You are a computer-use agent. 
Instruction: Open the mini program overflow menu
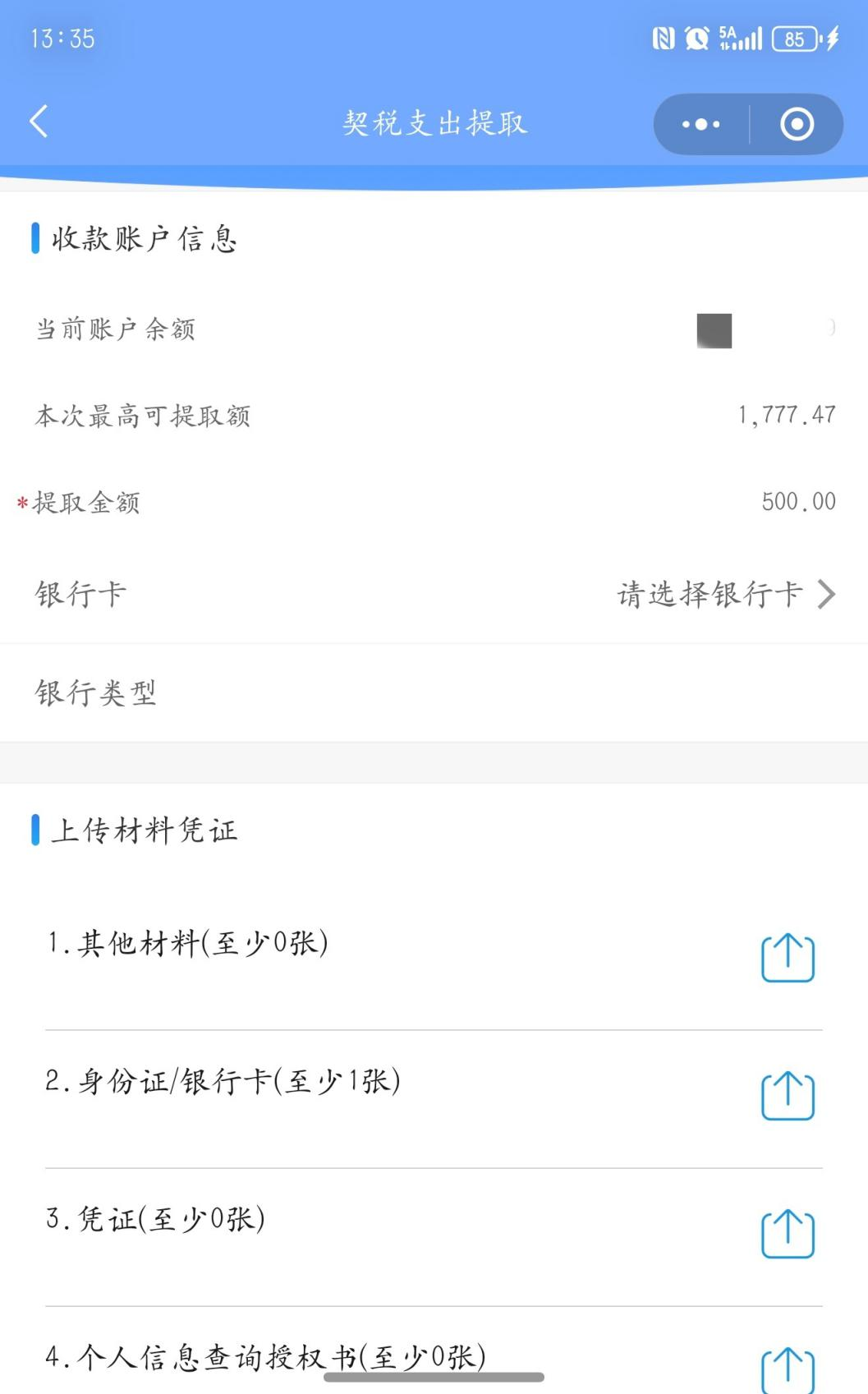point(700,124)
